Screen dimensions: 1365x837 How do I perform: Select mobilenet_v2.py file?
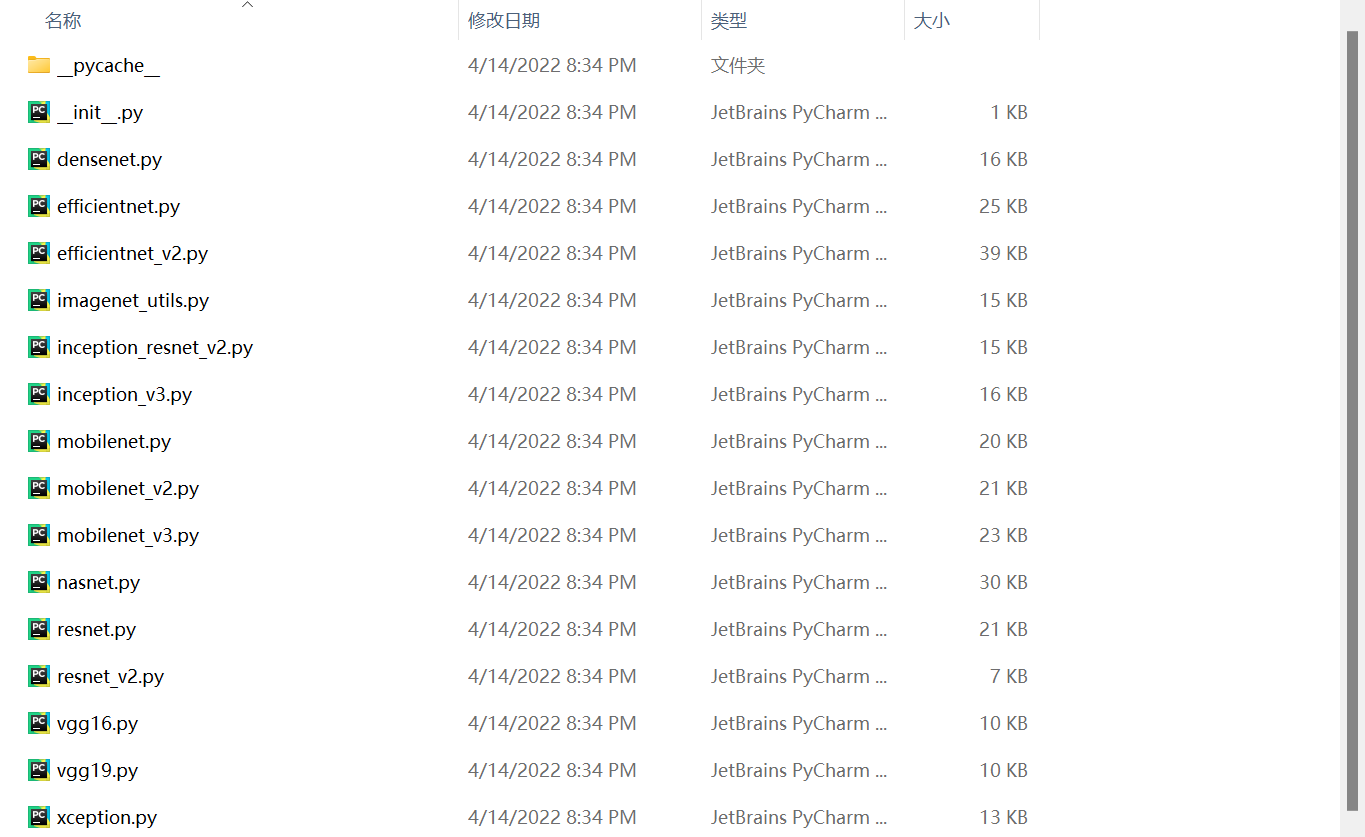(x=128, y=489)
